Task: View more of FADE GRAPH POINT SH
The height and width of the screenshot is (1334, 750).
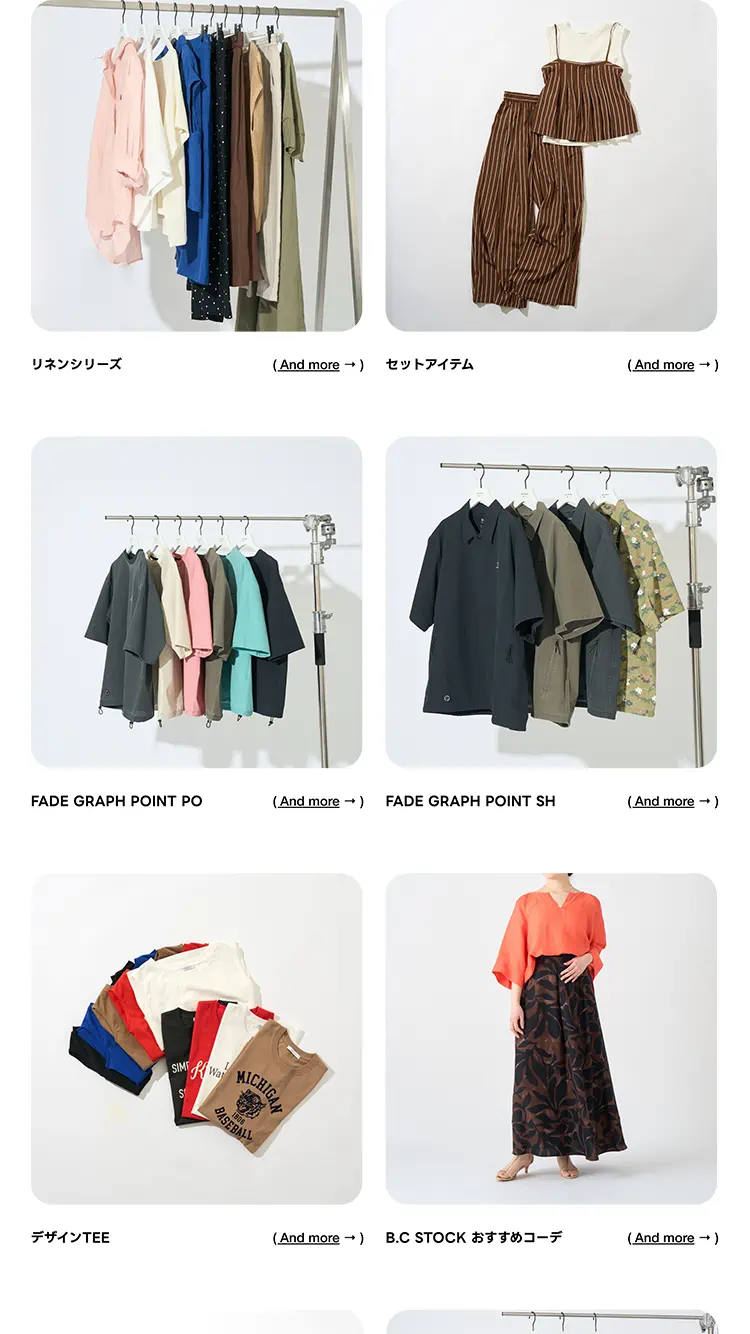Action: pyautogui.click(x=672, y=801)
